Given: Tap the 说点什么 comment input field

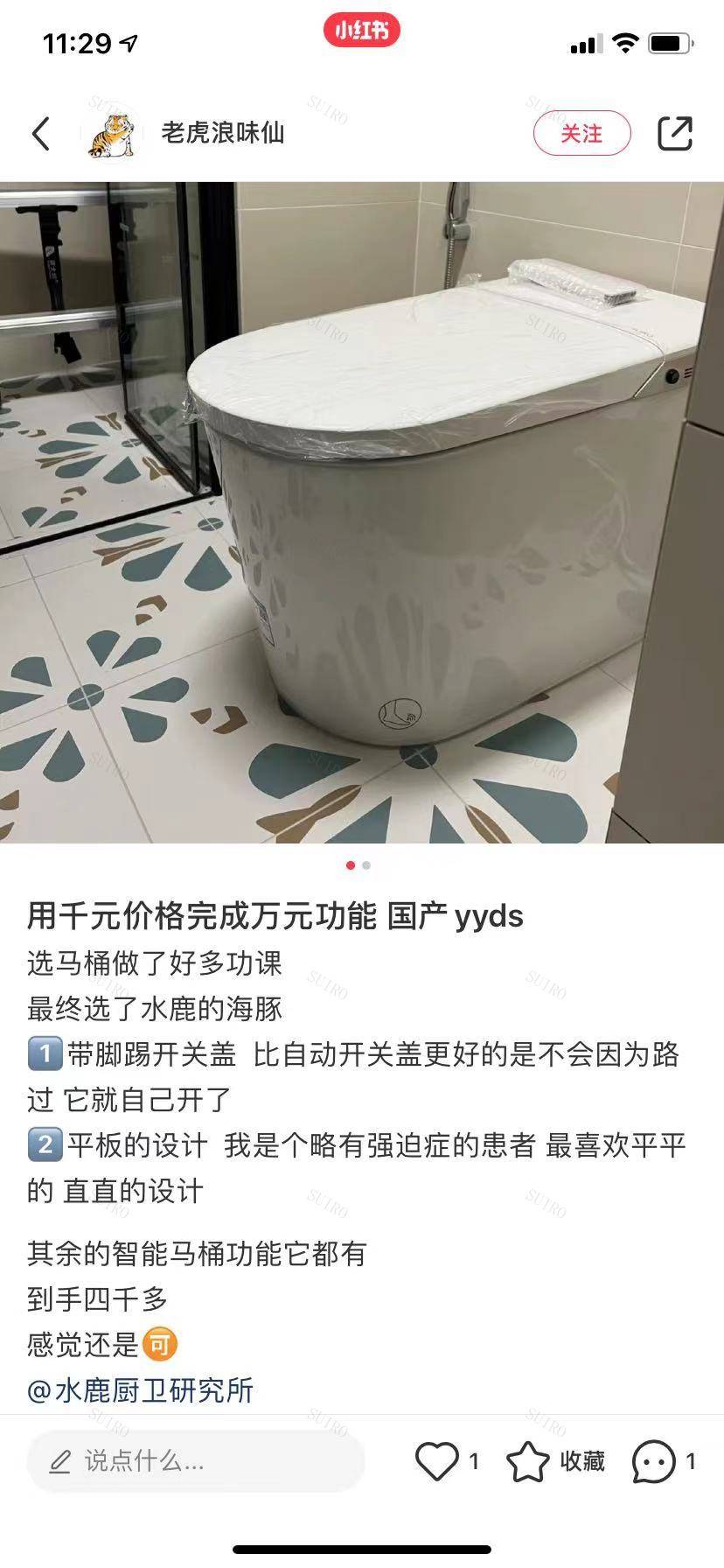Looking at the screenshot, I should (x=195, y=1461).
